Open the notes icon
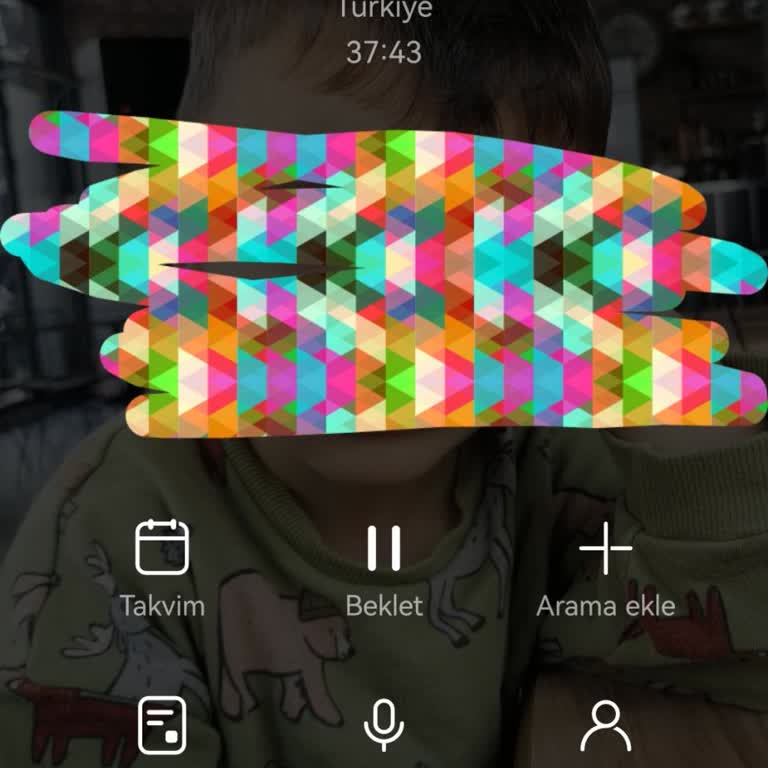This screenshot has width=768, height=768. tap(162, 727)
